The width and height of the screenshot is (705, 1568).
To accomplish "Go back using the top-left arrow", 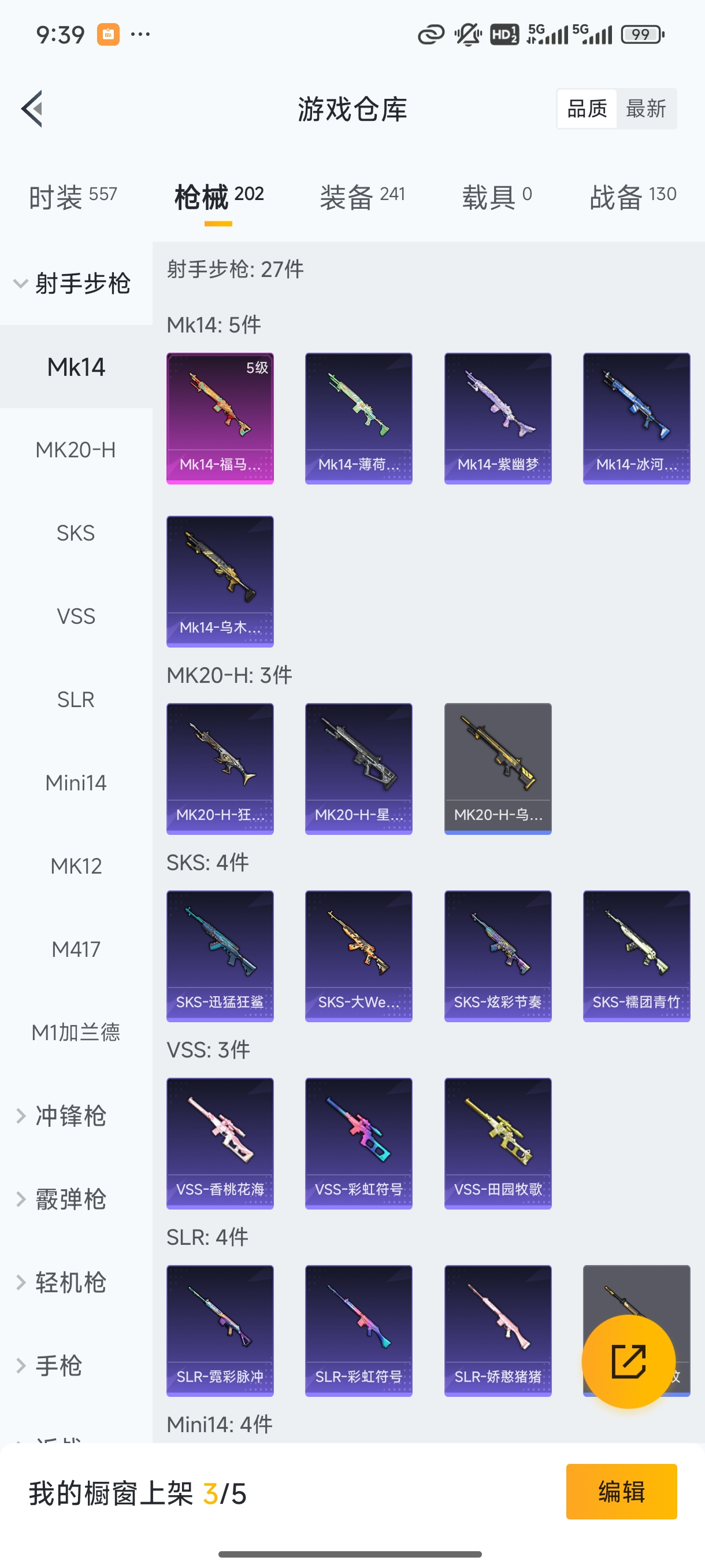I will [x=32, y=109].
